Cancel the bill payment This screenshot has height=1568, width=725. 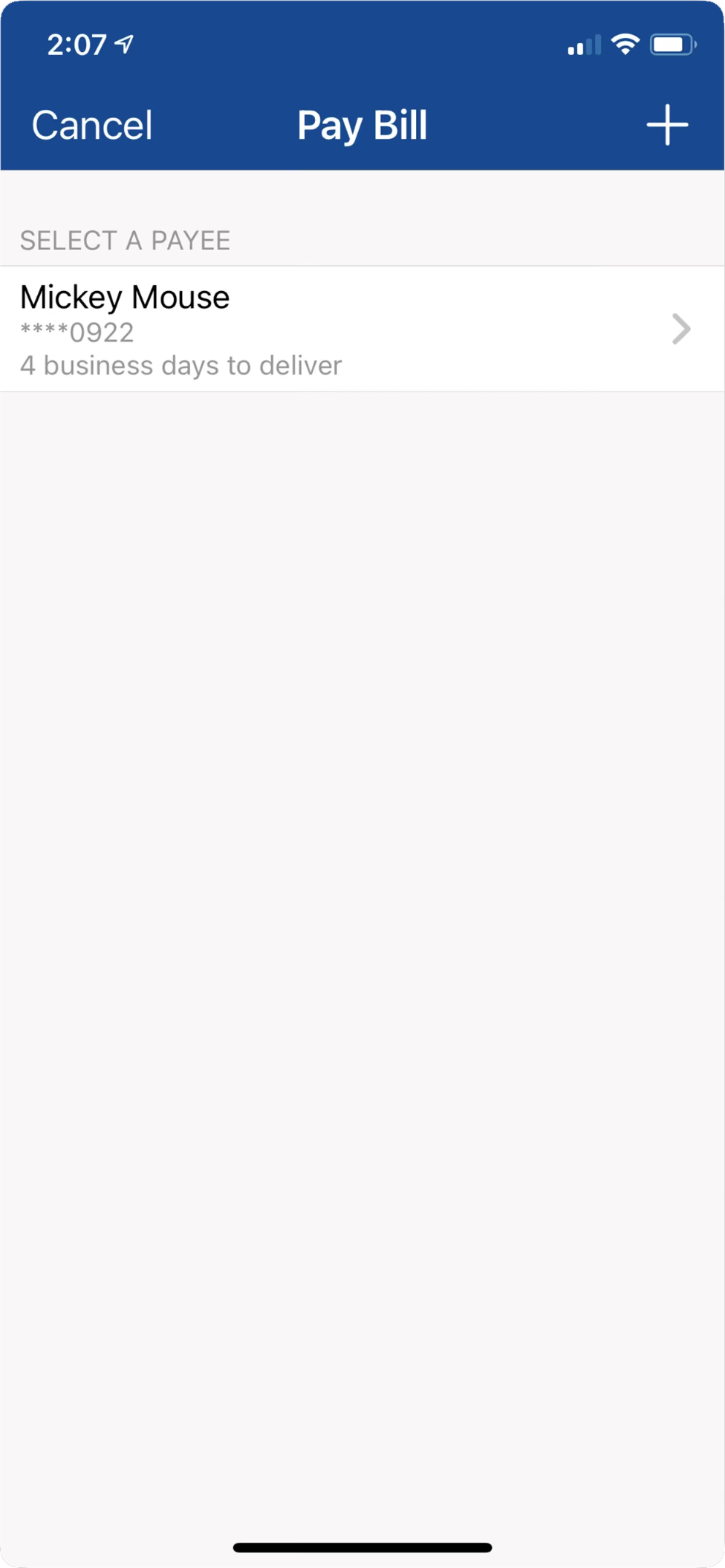tap(92, 125)
